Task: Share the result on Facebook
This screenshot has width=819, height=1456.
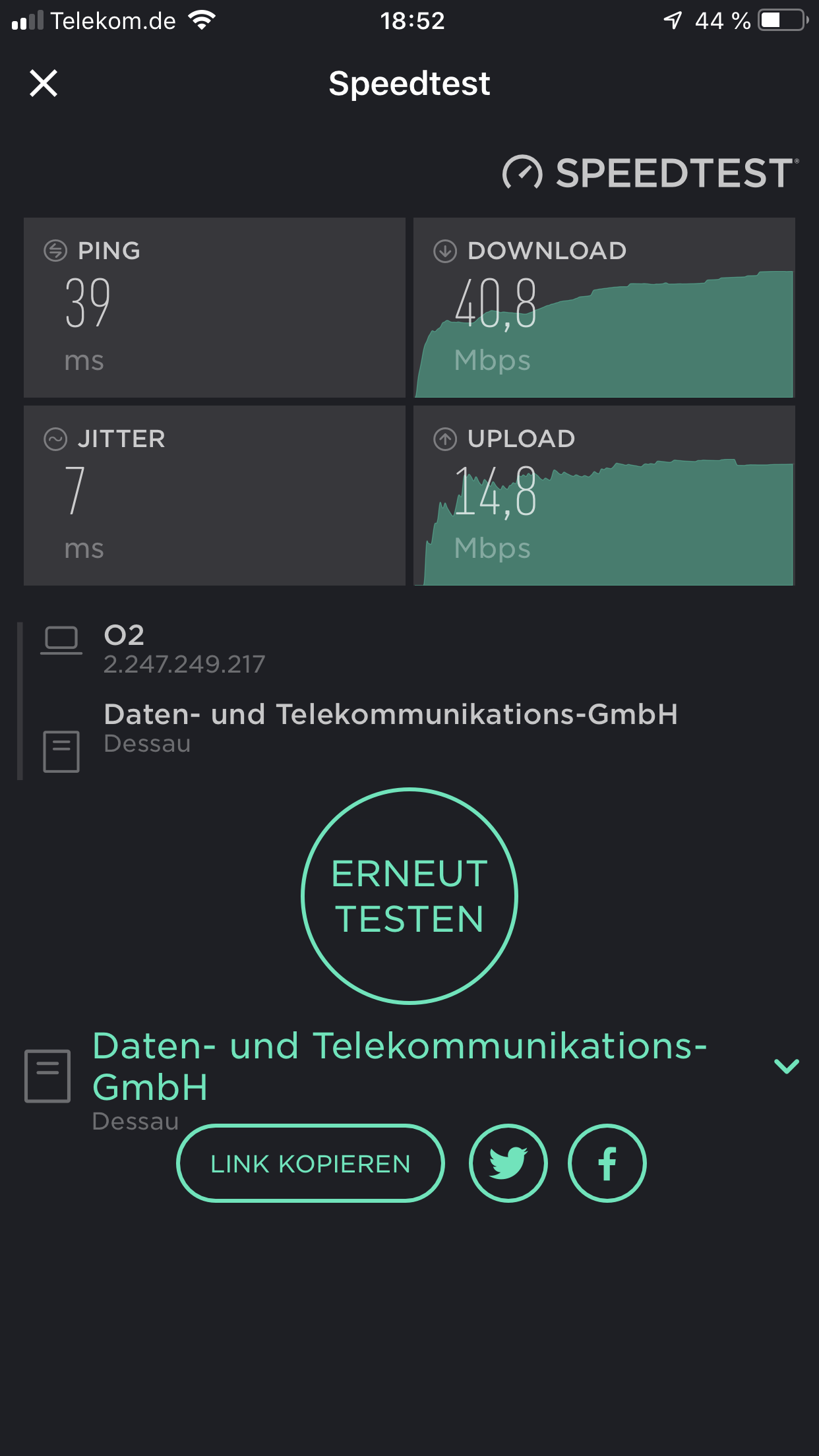Action: point(607,1163)
